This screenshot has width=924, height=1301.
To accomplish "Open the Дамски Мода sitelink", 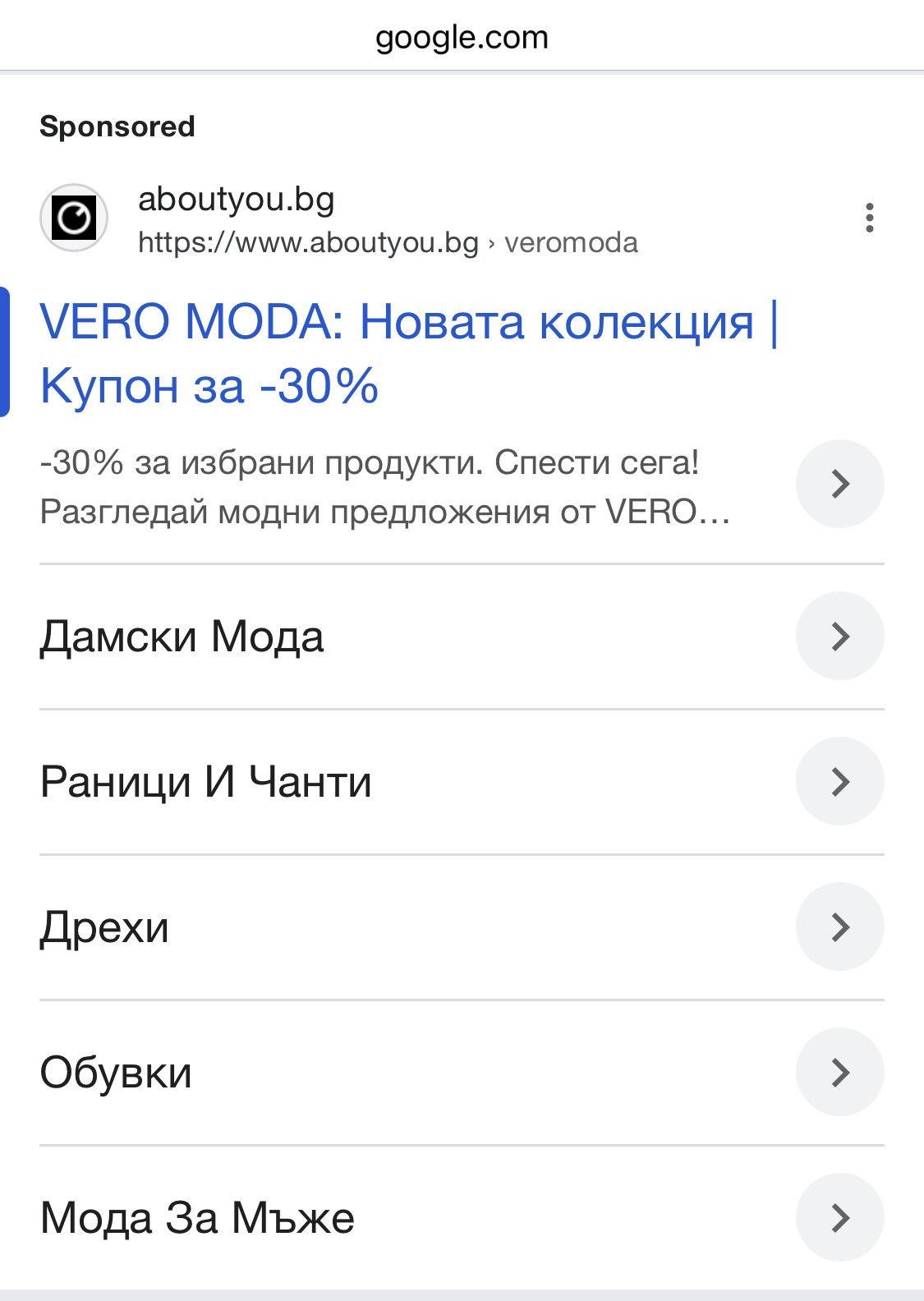I will coord(182,637).
